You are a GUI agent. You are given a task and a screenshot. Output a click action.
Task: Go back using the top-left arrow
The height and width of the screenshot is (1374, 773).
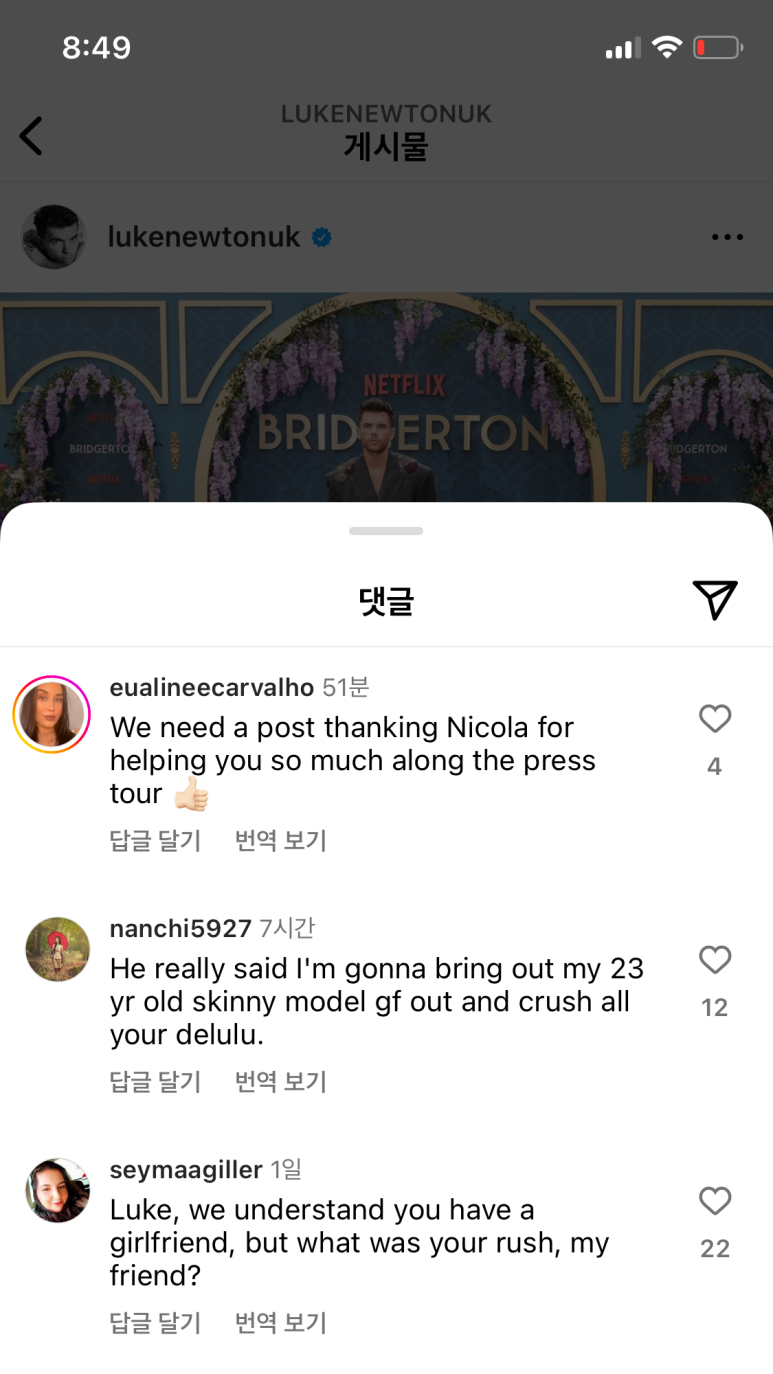click(31, 136)
